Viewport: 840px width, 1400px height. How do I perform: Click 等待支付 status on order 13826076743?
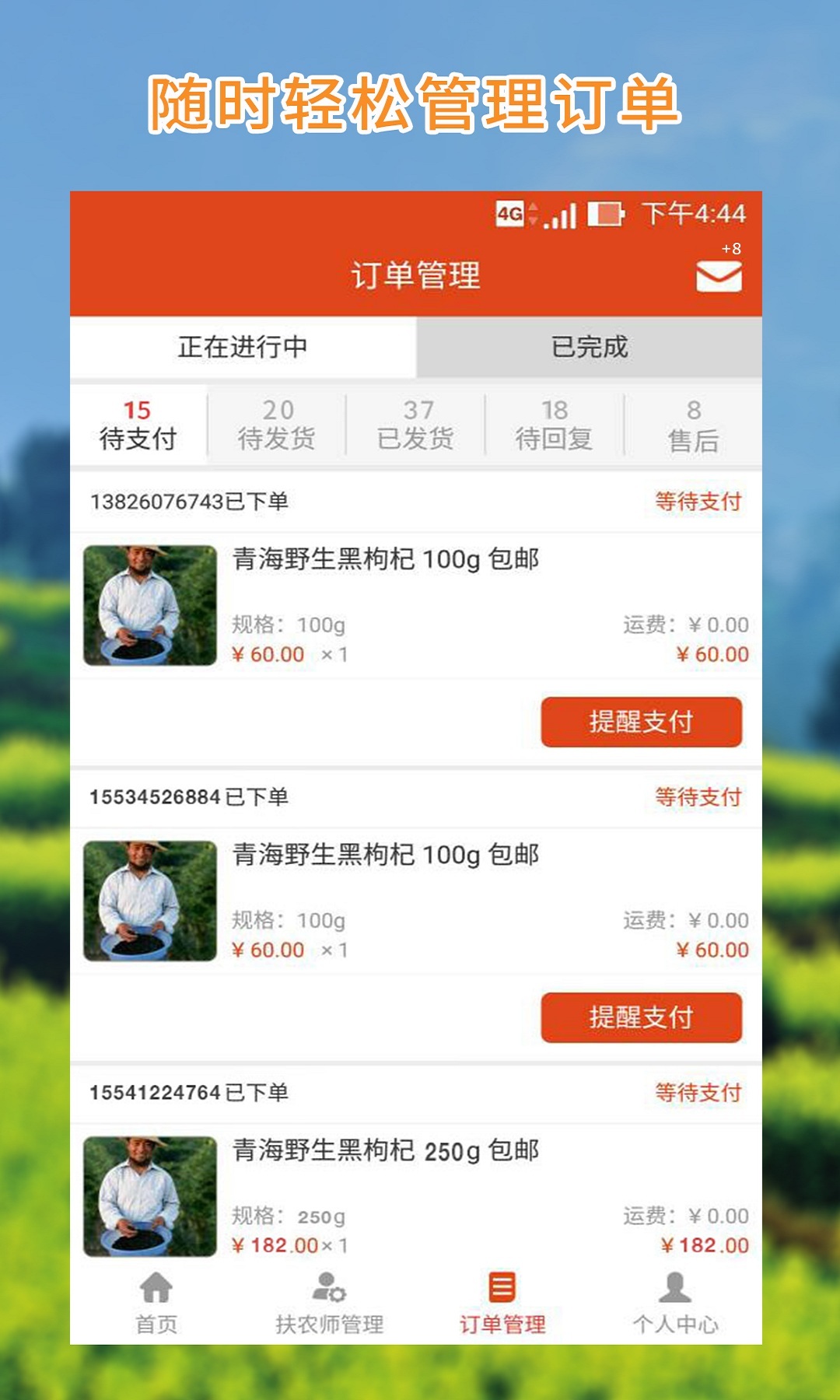(x=698, y=502)
